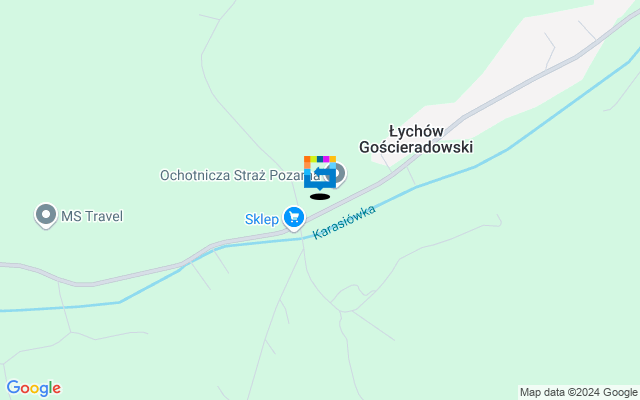Open the MS Travel place marker
Viewport: 640px width, 400px height.
46,215
